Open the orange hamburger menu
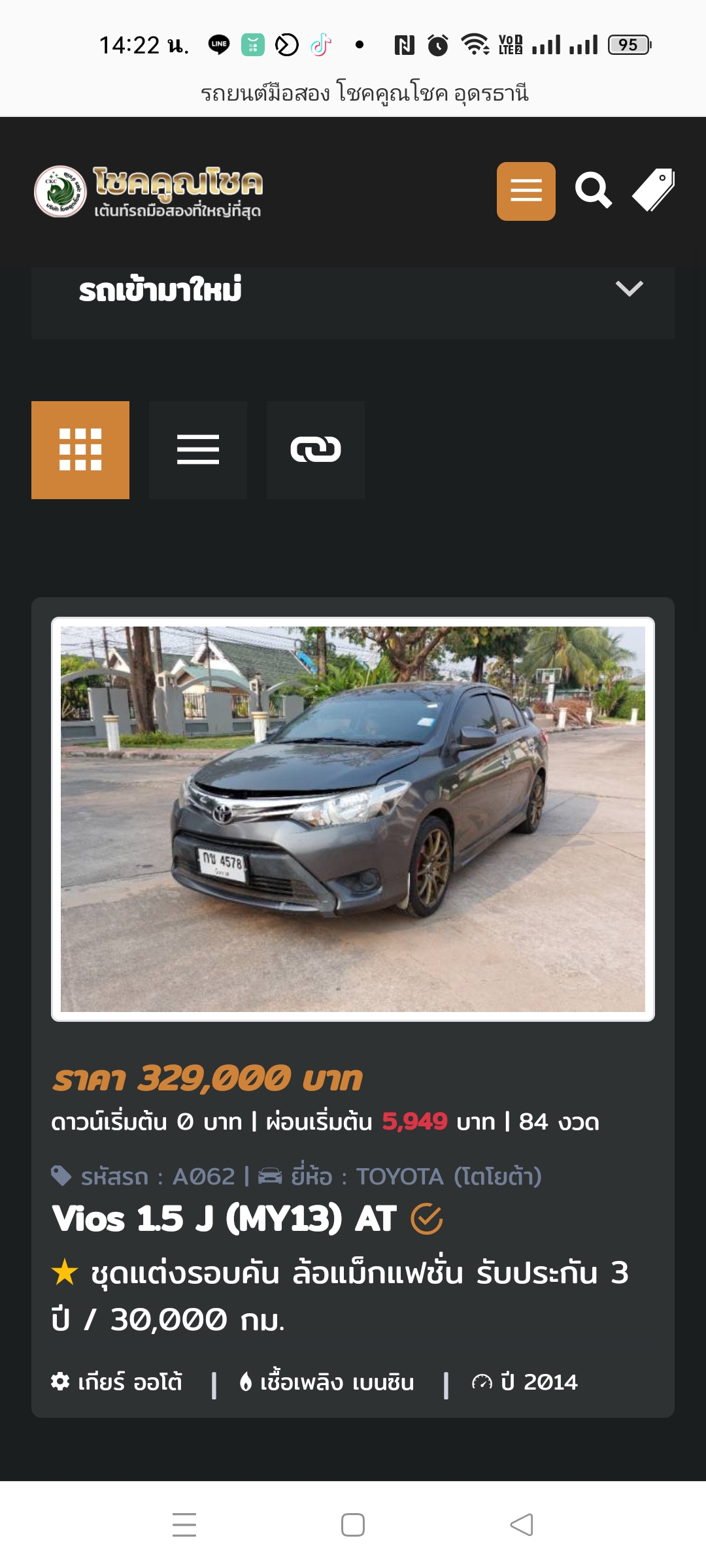This screenshot has width=706, height=1568. pos(526,191)
